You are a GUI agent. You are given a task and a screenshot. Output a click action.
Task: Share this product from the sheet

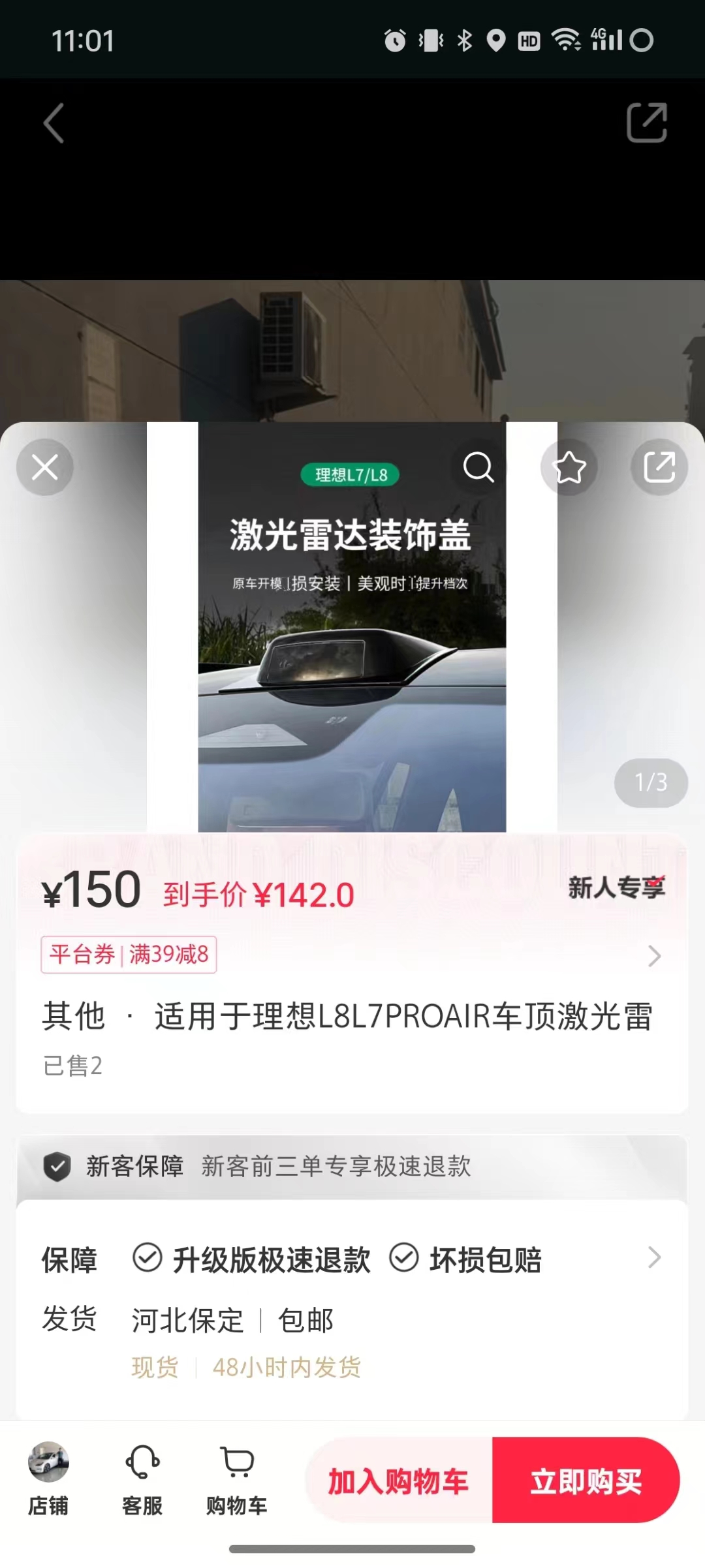point(659,467)
